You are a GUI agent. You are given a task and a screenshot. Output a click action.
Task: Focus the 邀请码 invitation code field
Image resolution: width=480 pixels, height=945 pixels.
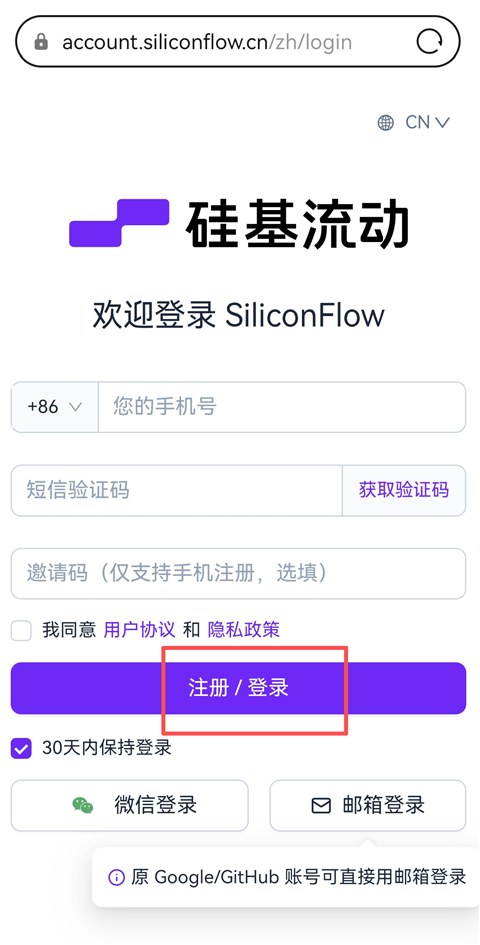[238, 573]
